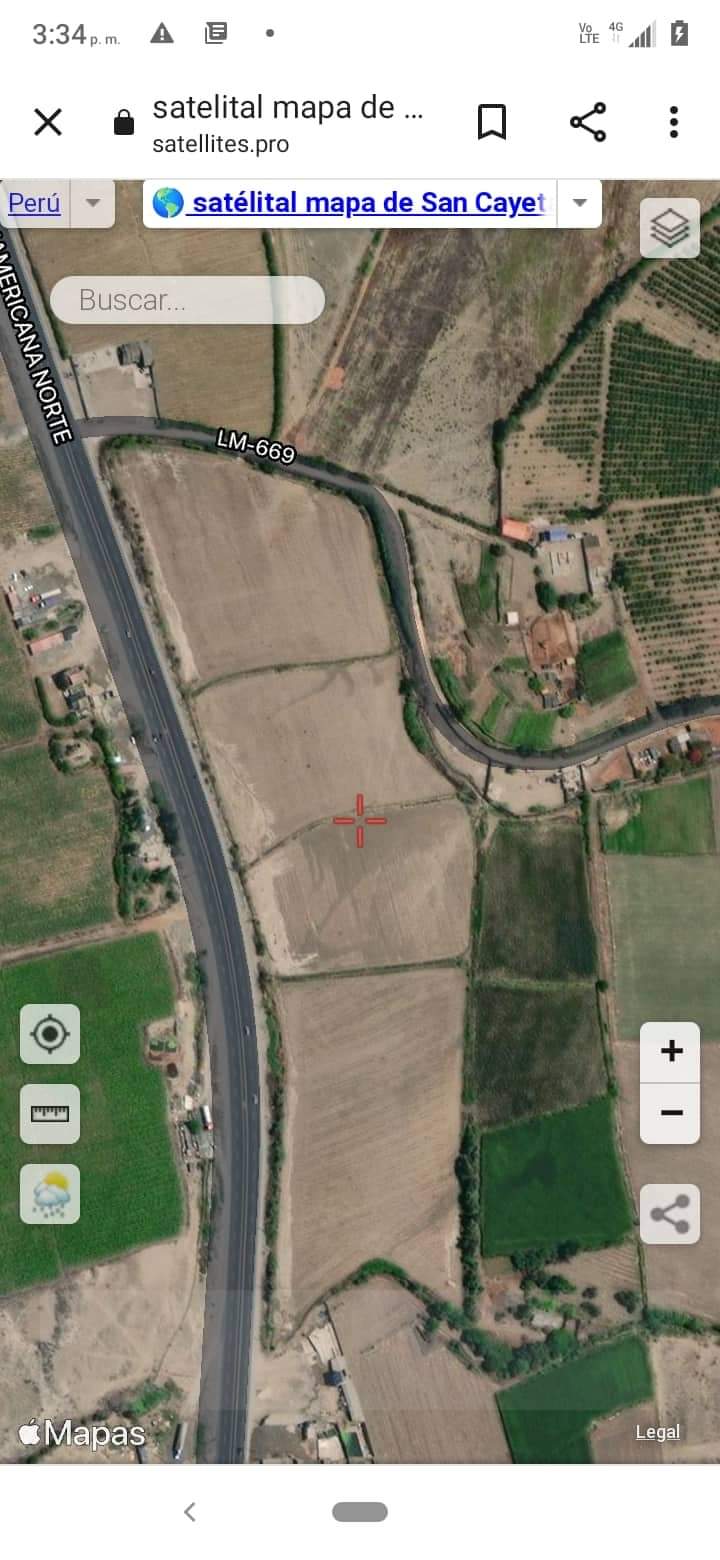
Task: Share this map location
Action: 670,1214
